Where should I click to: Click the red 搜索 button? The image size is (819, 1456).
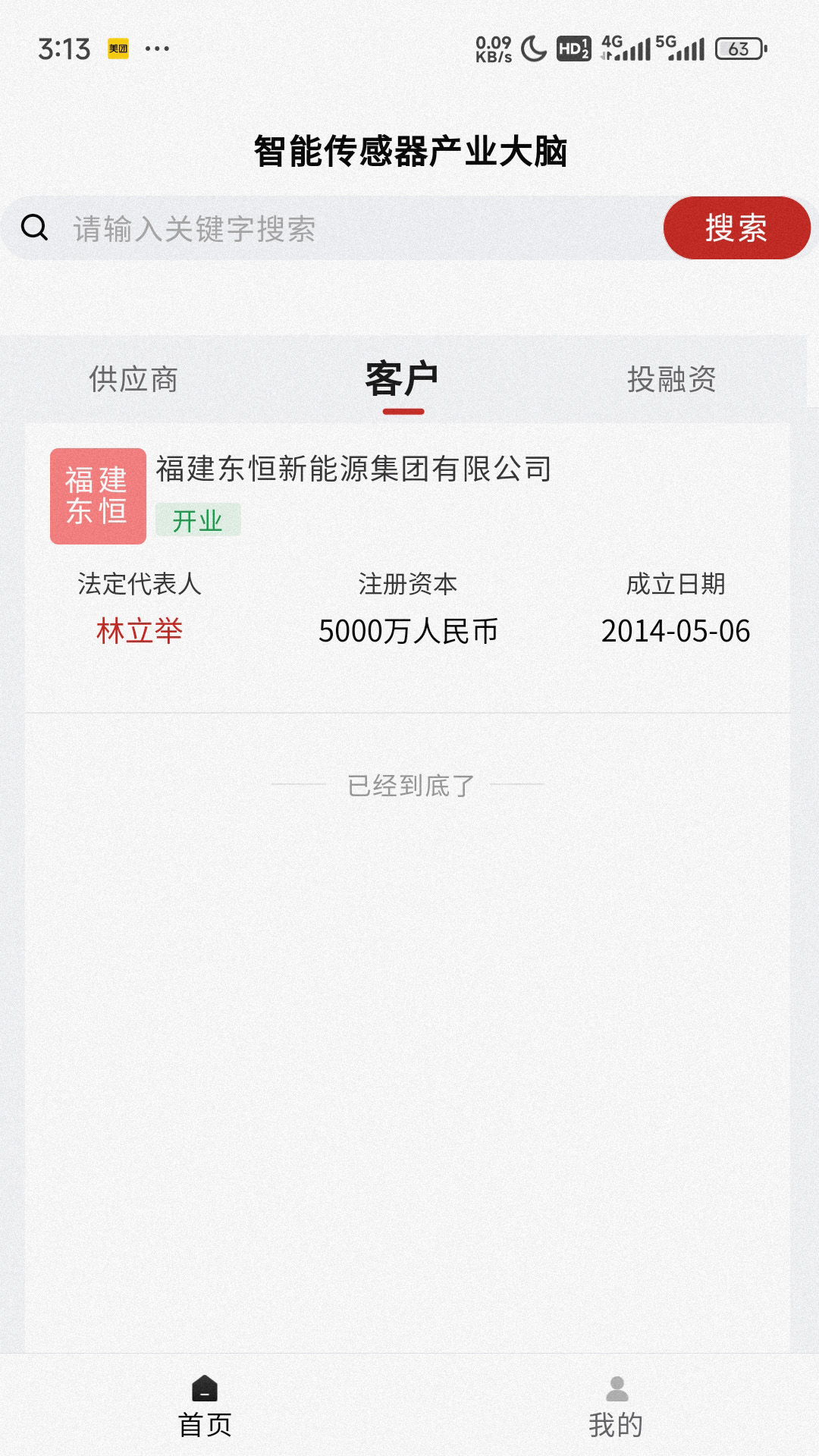[x=738, y=227]
